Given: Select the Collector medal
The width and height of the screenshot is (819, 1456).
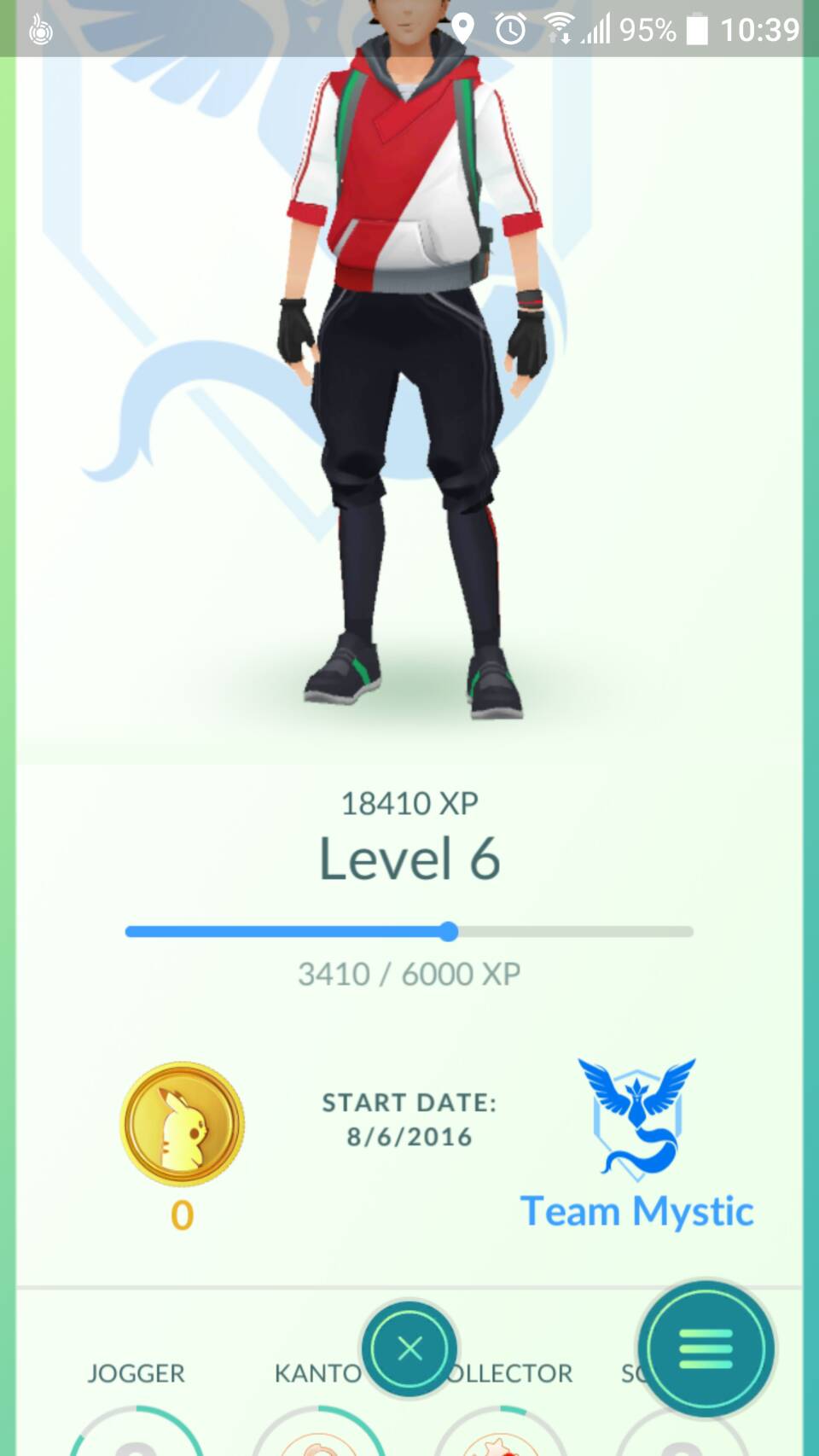Looking at the screenshot, I should pyautogui.click(x=503, y=1427).
